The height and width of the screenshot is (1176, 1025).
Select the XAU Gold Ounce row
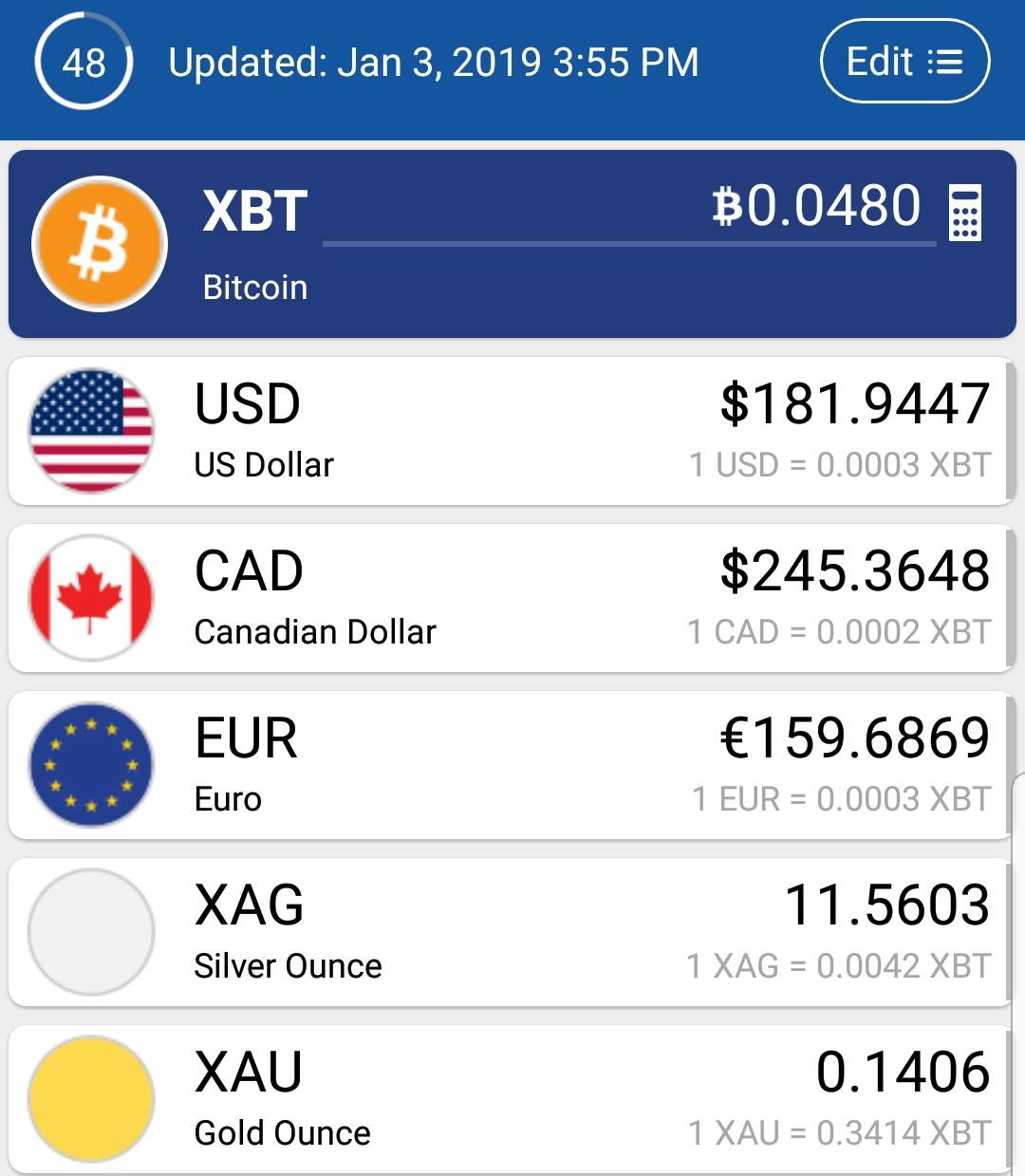point(509,1099)
